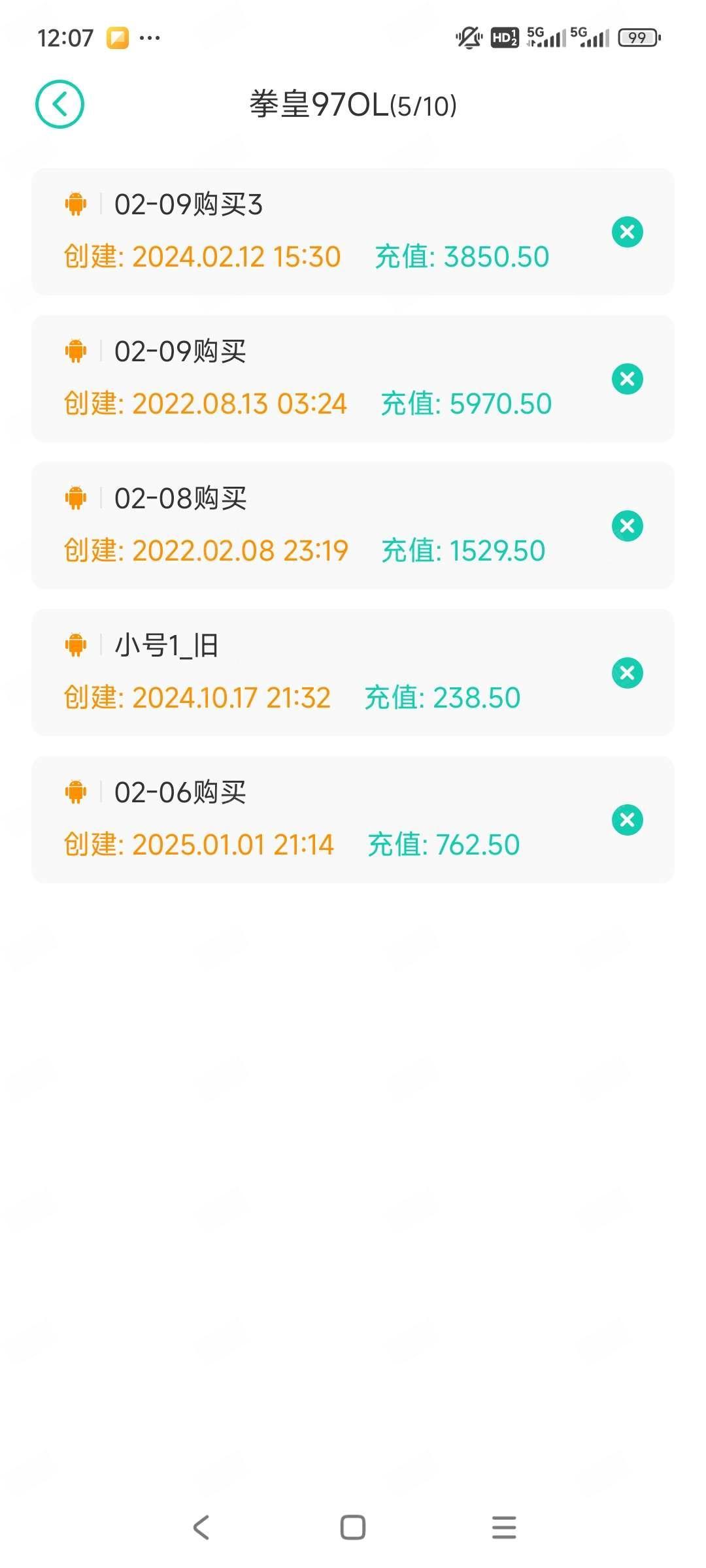This screenshot has width=706, height=1568.
Task: Open the 02-09购买3 account entry
Action: 352,232
